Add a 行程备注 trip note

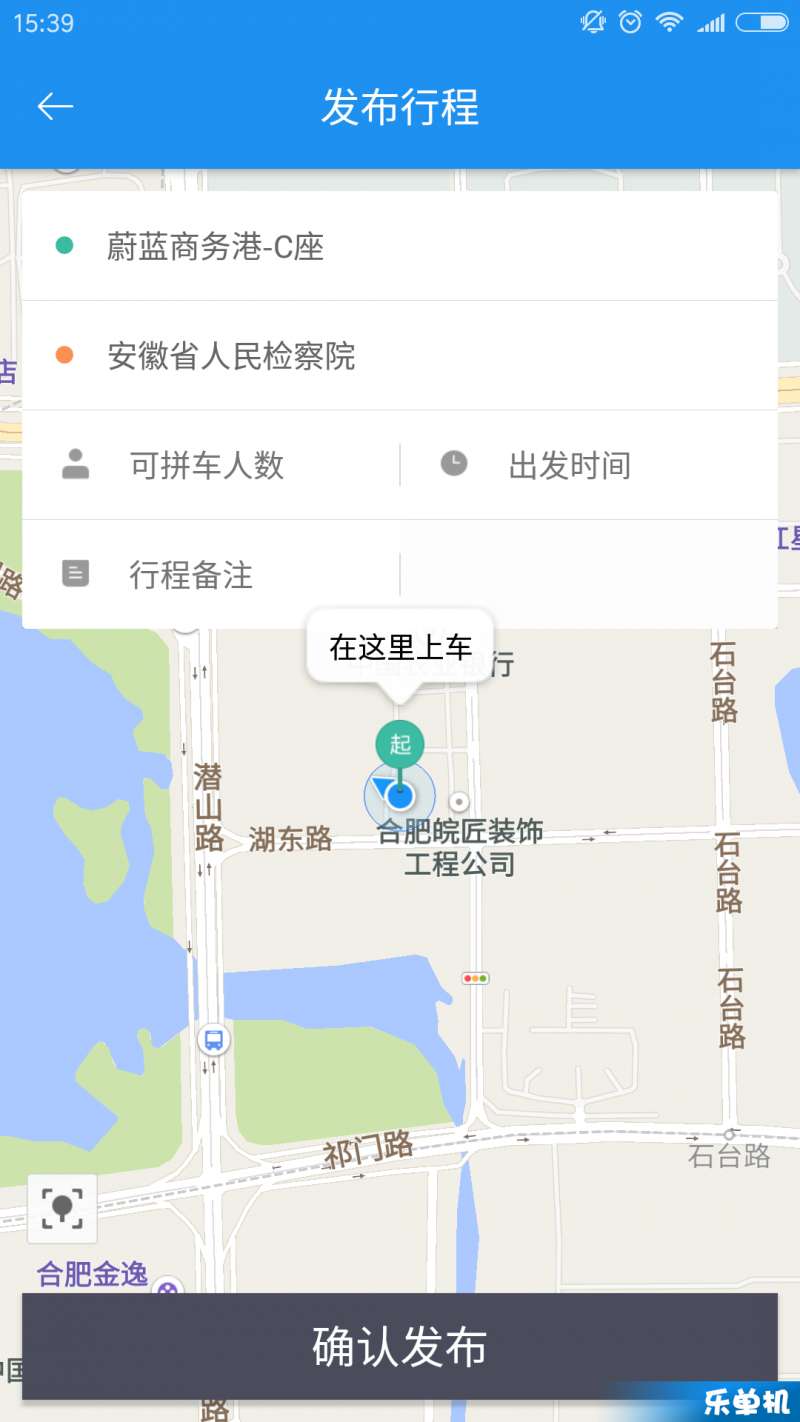click(211, 575)
